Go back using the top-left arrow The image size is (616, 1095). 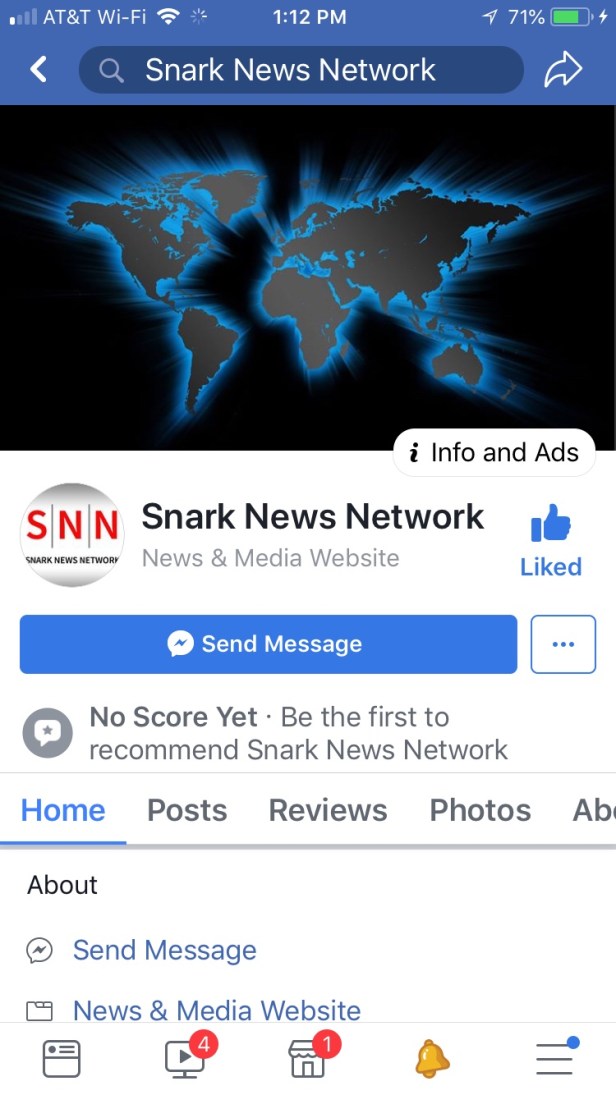click(x=39, y=69)
